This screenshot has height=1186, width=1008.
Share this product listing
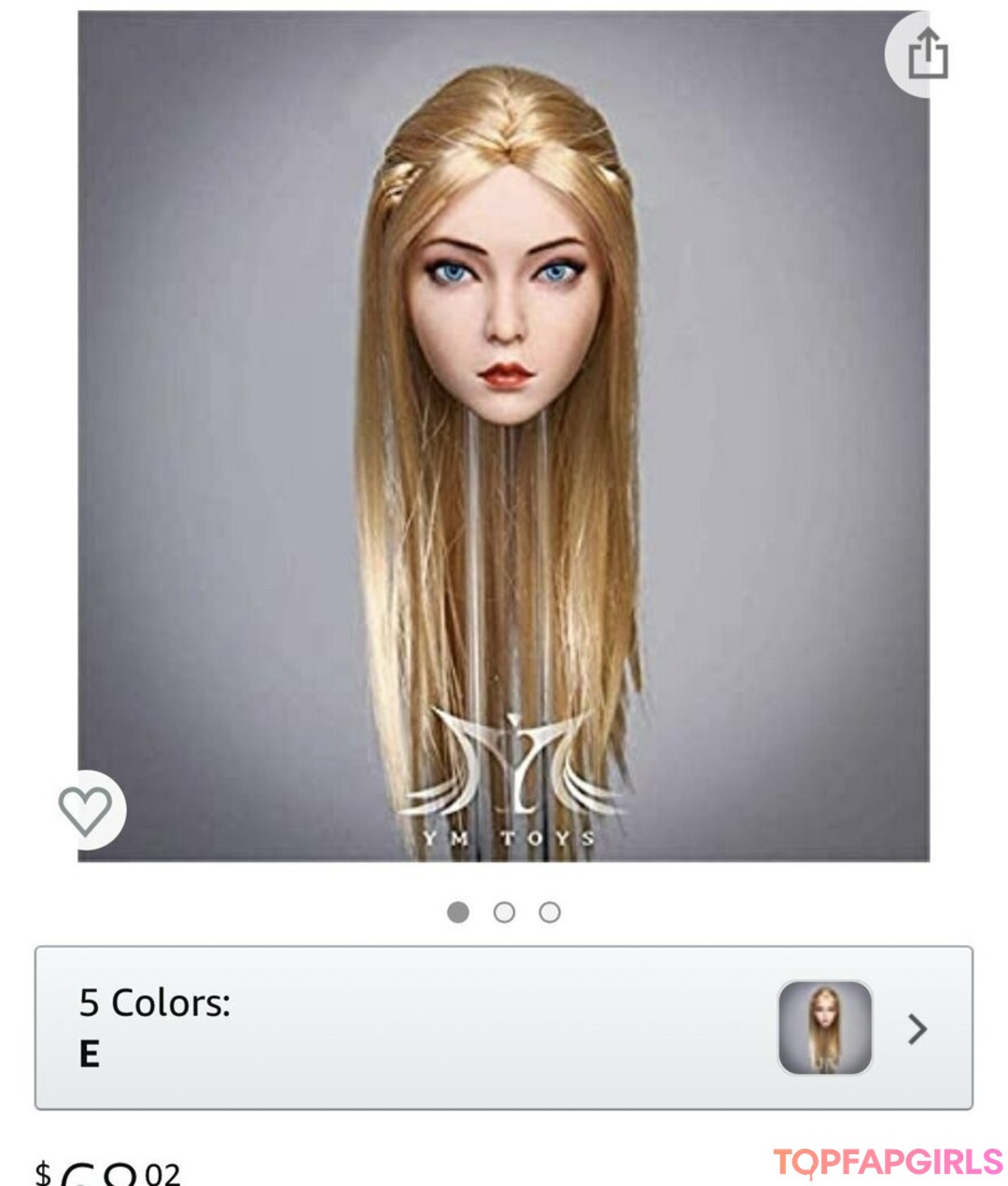[927, 53]
